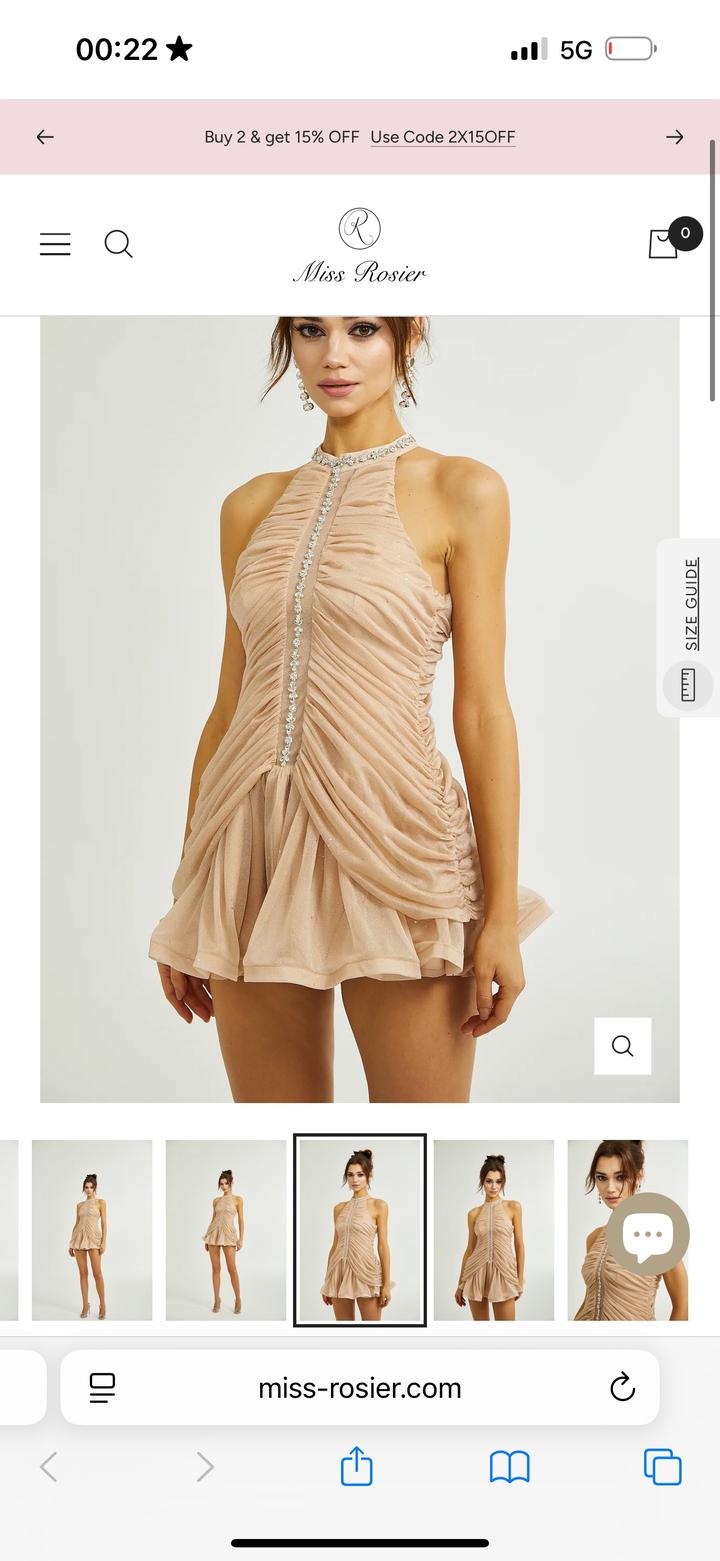This screenshot has width=720, height=1561.
Task: Select the first full-body dress thumbnail
Action: pyautogui.click(x=92, y=1230)
